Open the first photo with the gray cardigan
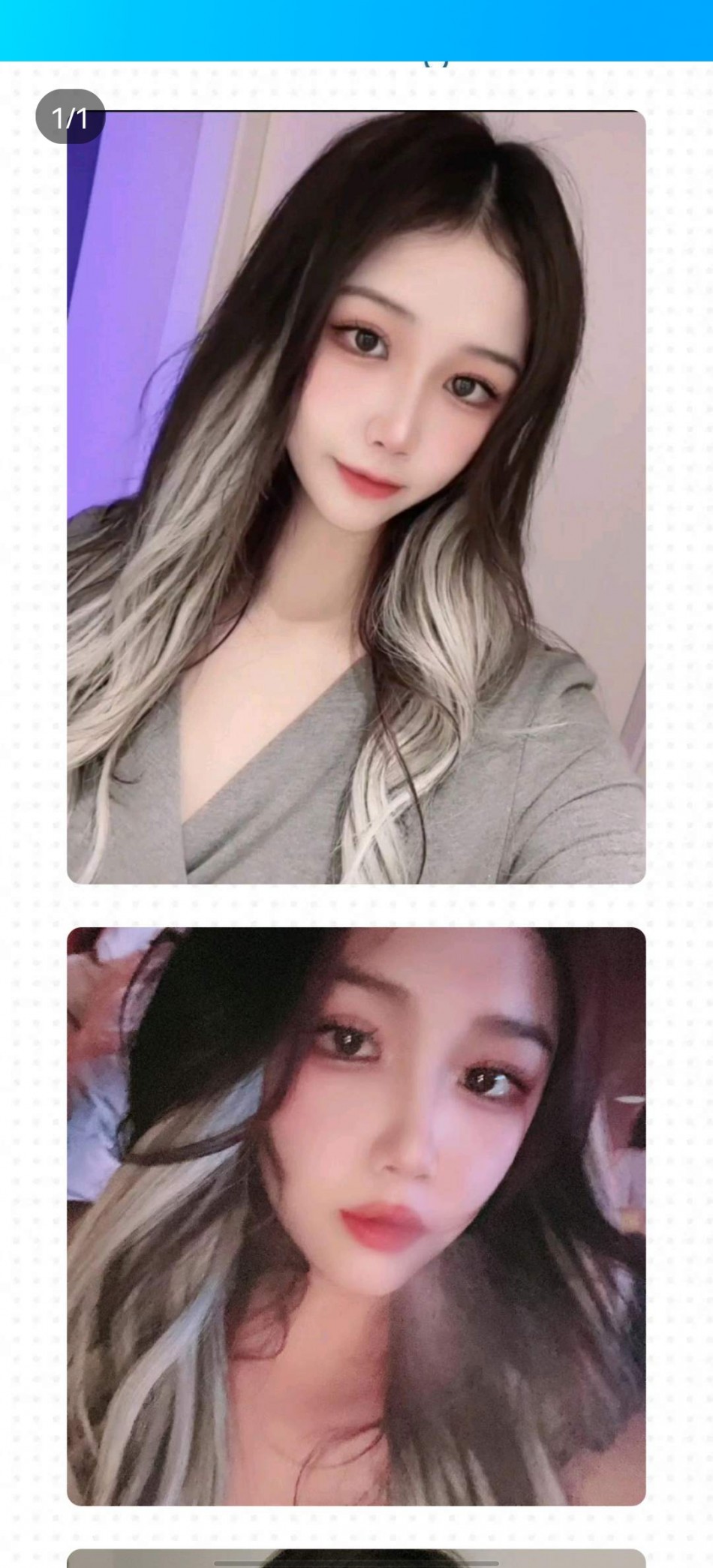The width and height of the screenshot is (713, 1568). (356, 497)
